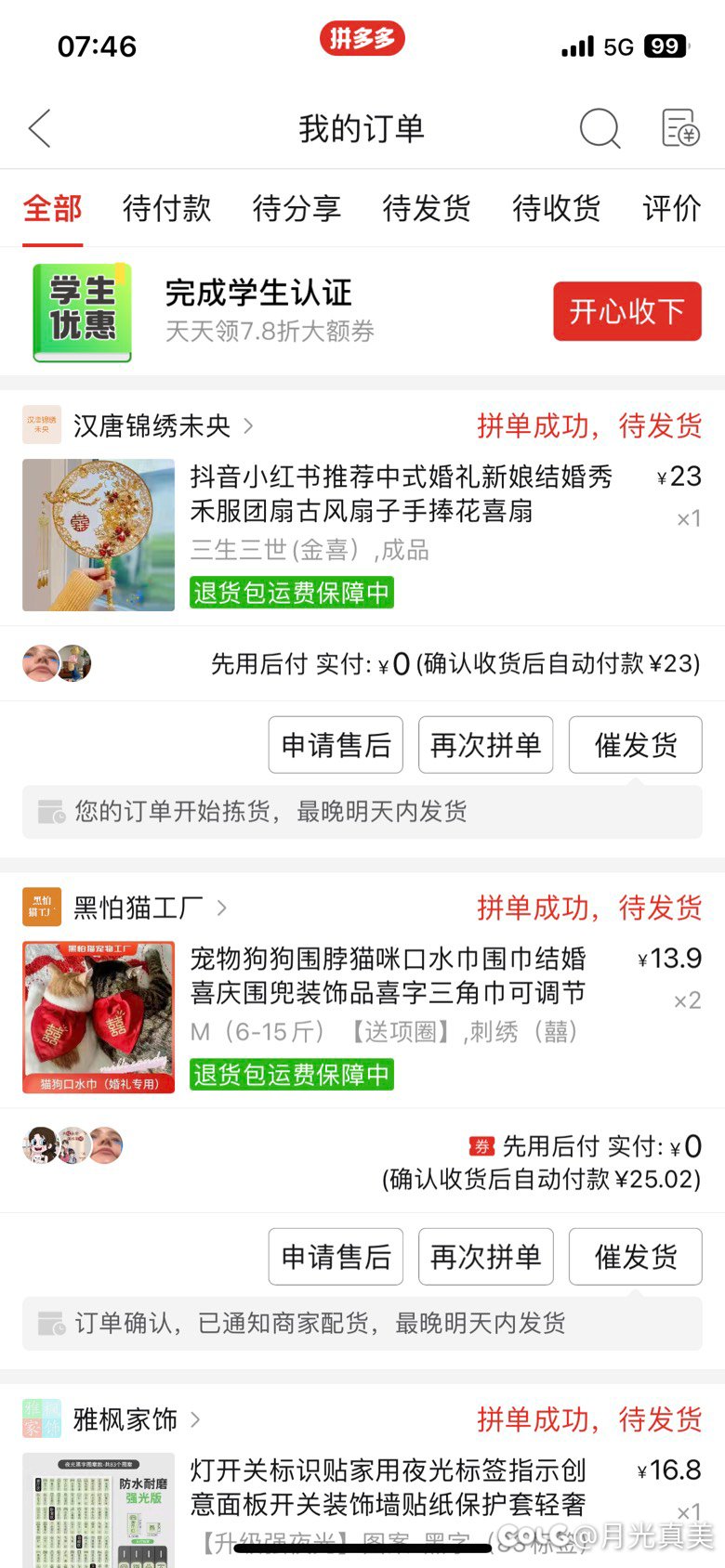Screen dimensions: 725x1568
Task: Switch to the 评价 tab
Action: tap(671, 208)
